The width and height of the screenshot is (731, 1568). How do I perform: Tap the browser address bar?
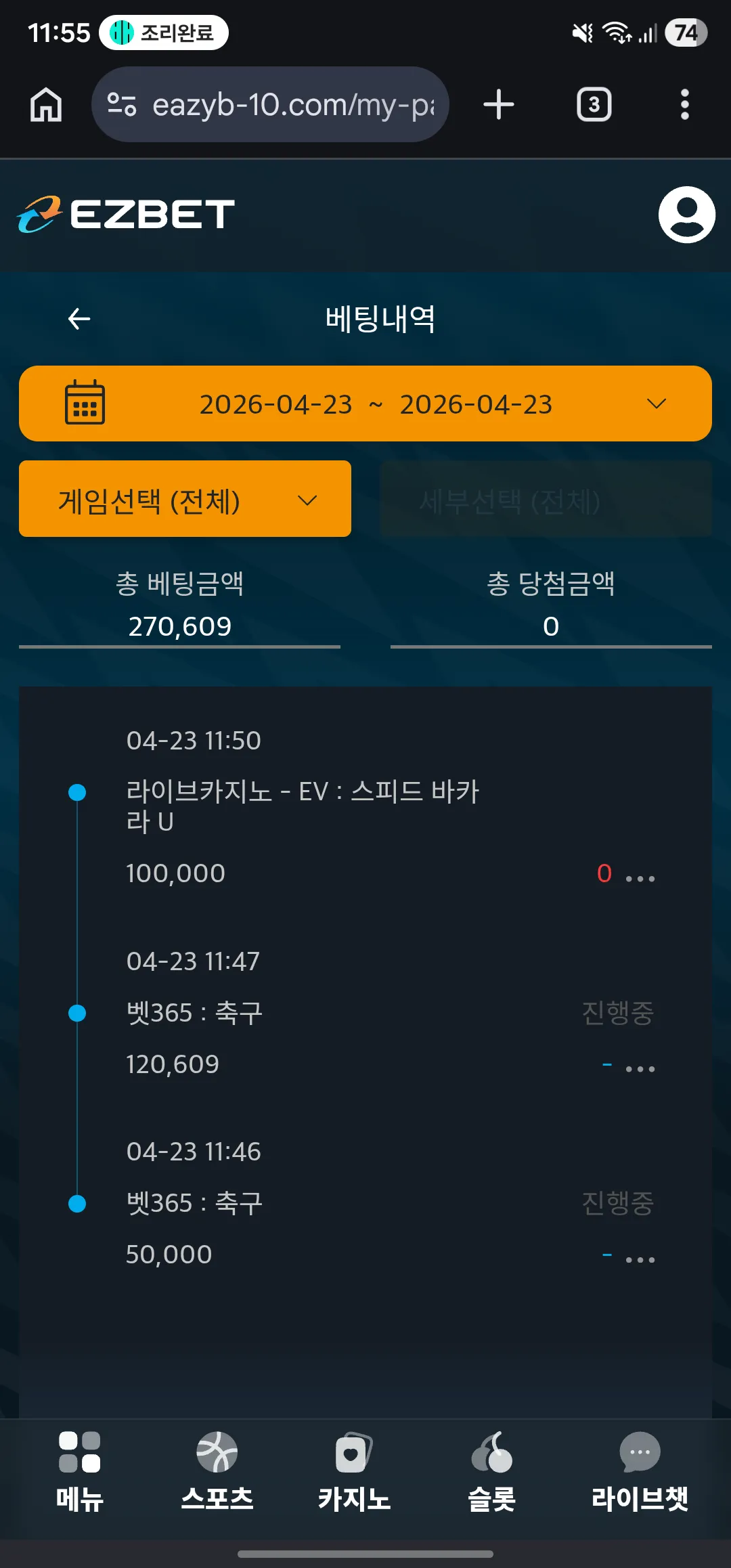coord(270,104)
